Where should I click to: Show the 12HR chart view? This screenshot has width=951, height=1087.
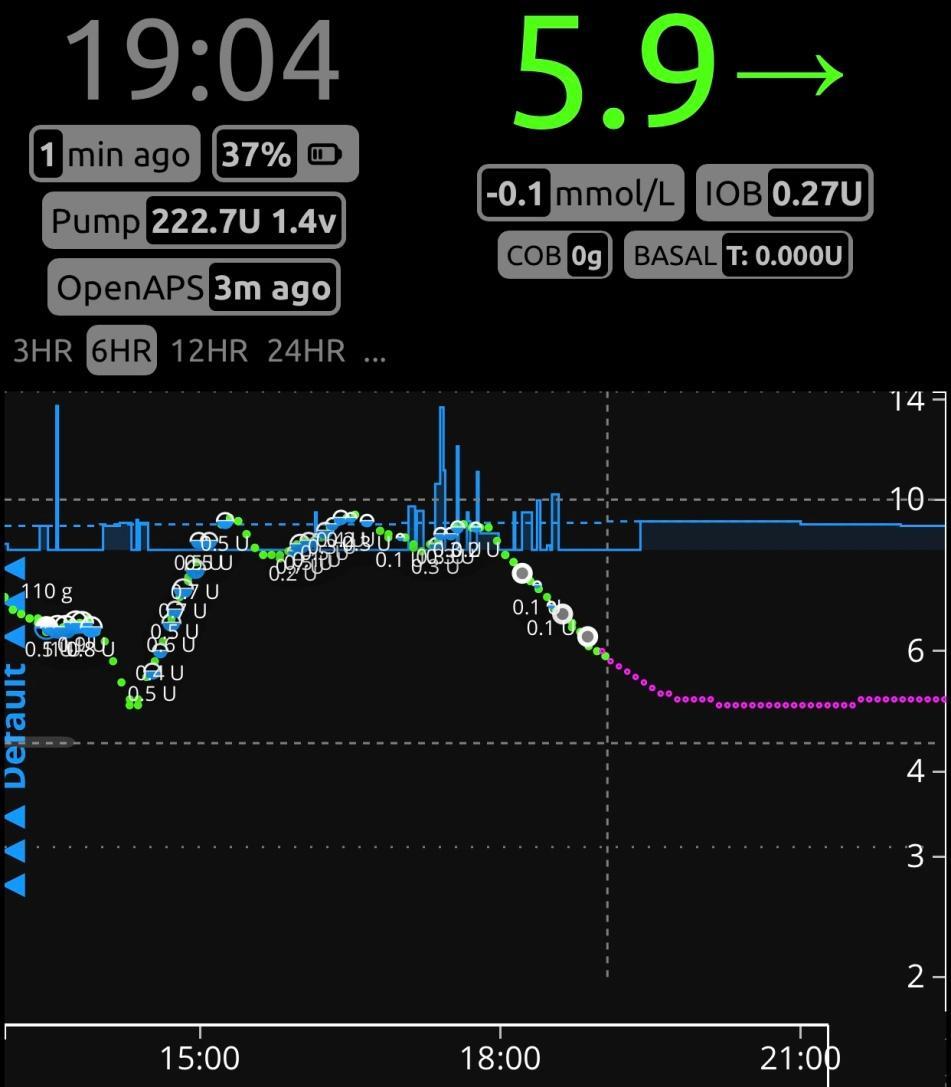coord(208,351)
